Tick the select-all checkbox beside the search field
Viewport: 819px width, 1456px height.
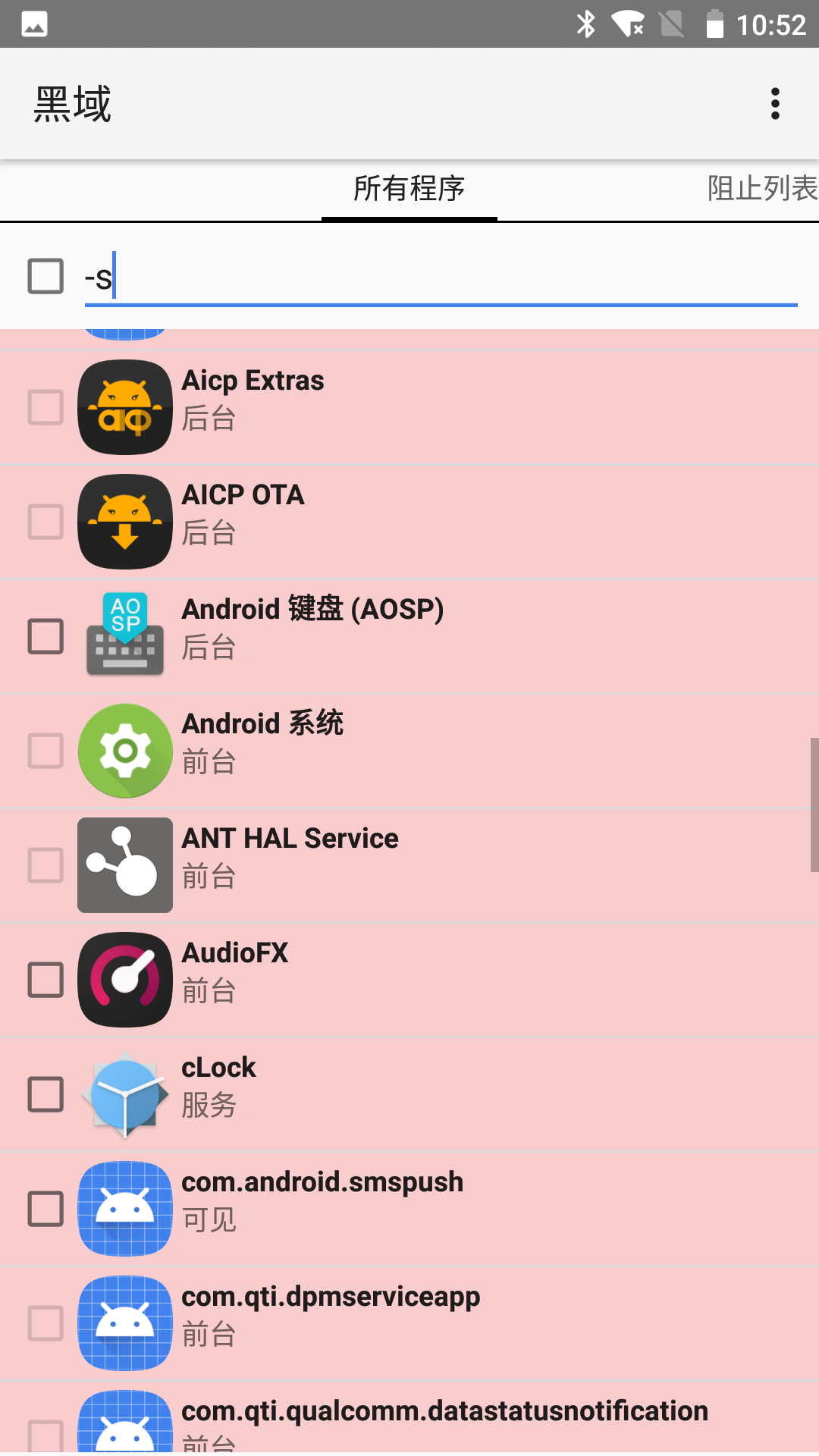[45, 276]
